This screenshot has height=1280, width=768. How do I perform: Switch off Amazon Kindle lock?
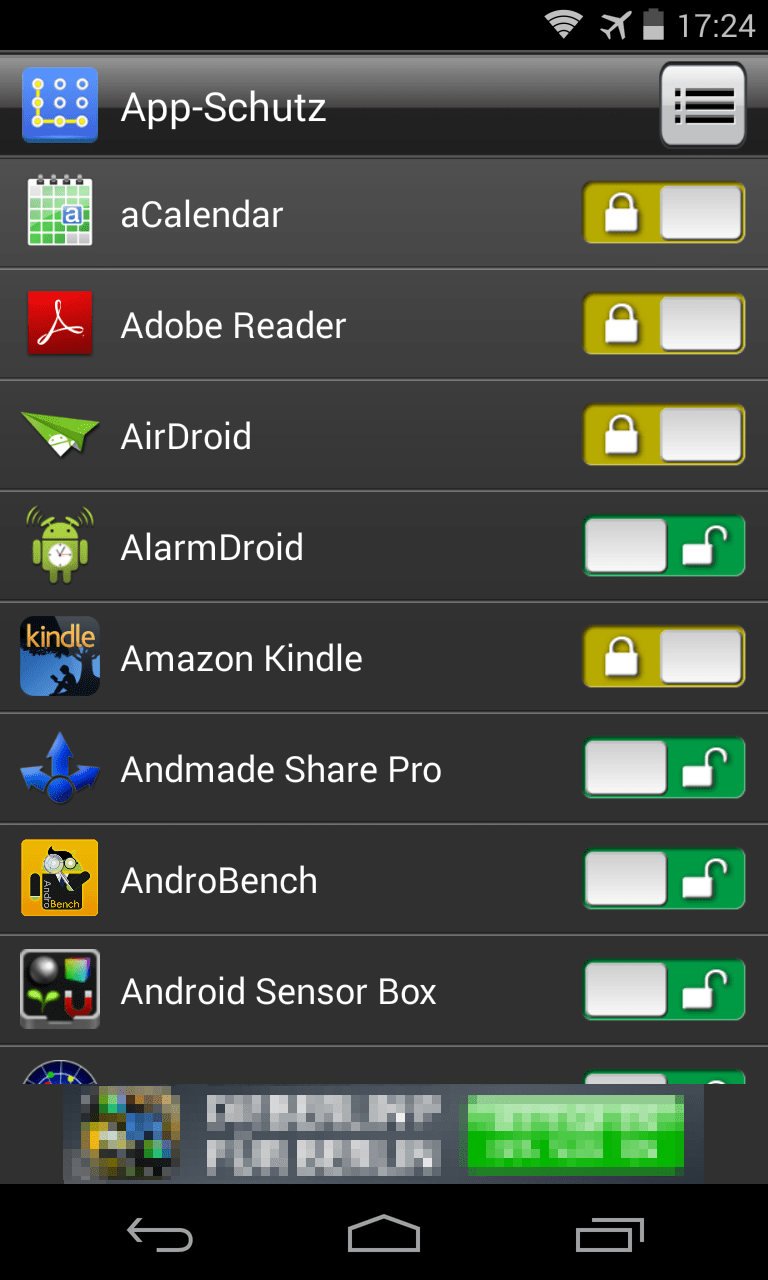[x=664, y=657]
